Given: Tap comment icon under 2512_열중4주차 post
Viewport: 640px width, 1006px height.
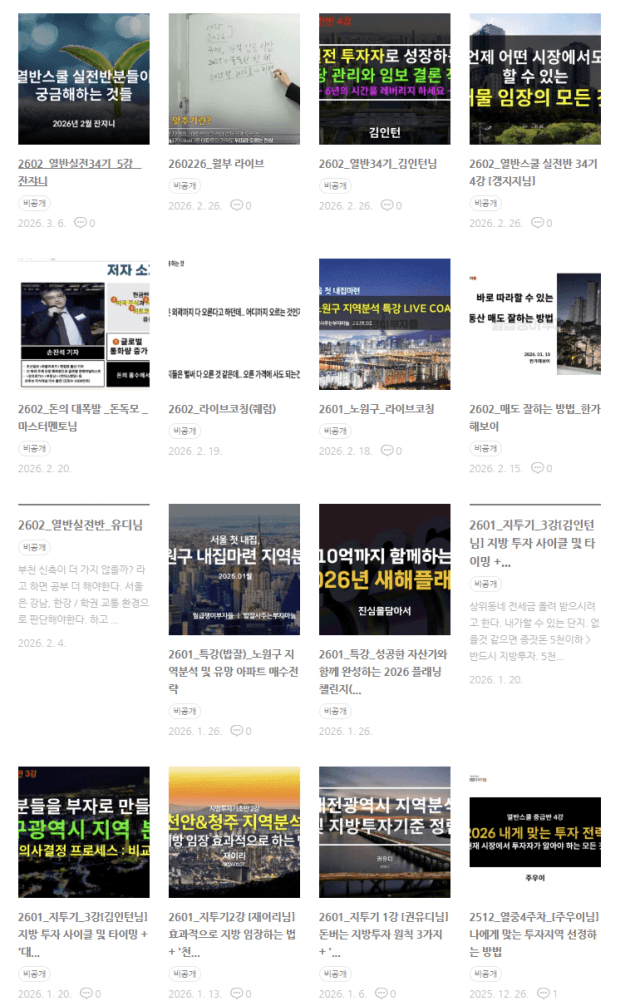Looking at the screenshot, I should coord(543,993).
